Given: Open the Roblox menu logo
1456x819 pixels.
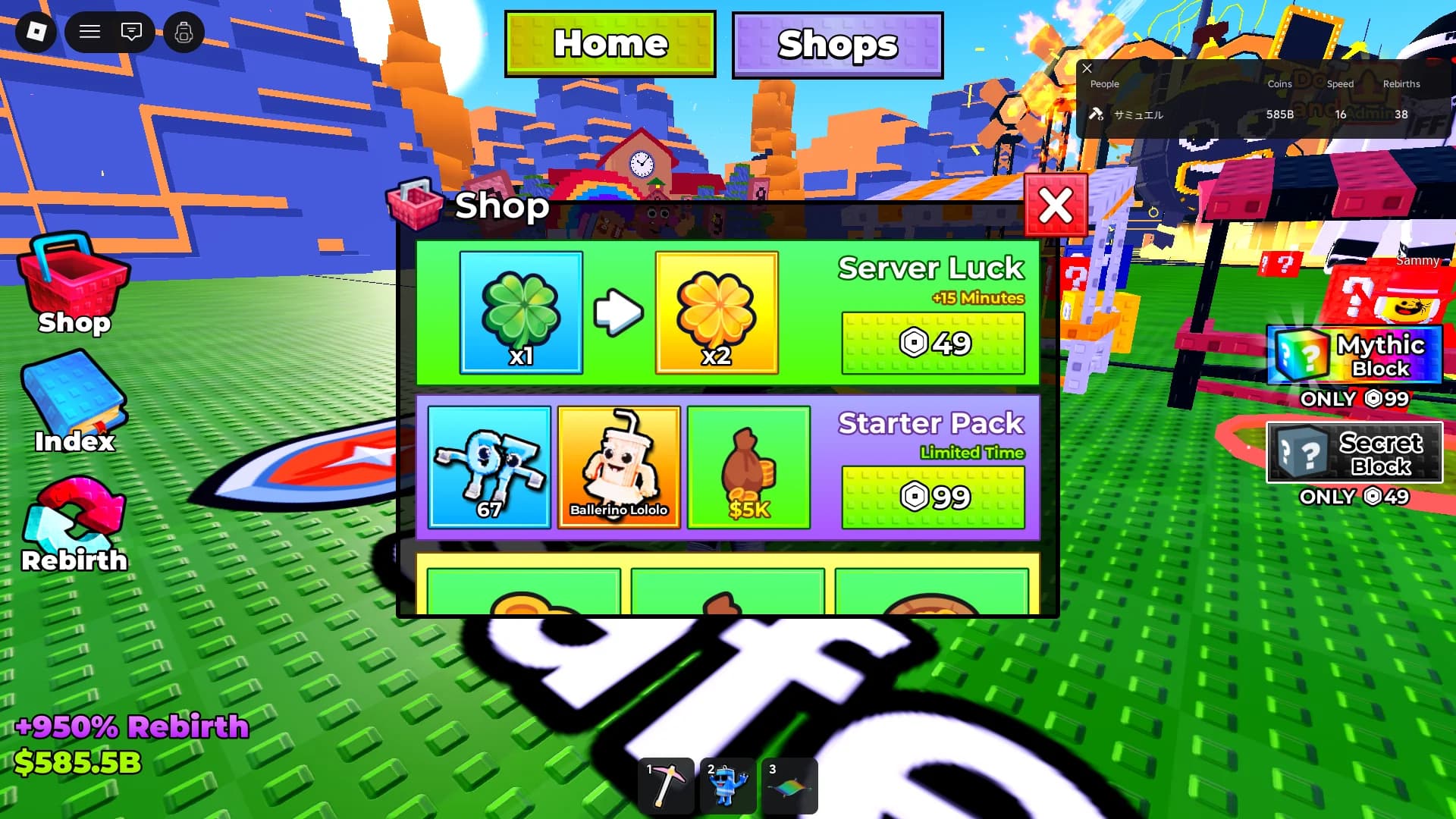Looking at the screenshot, I should pos(36,32).
